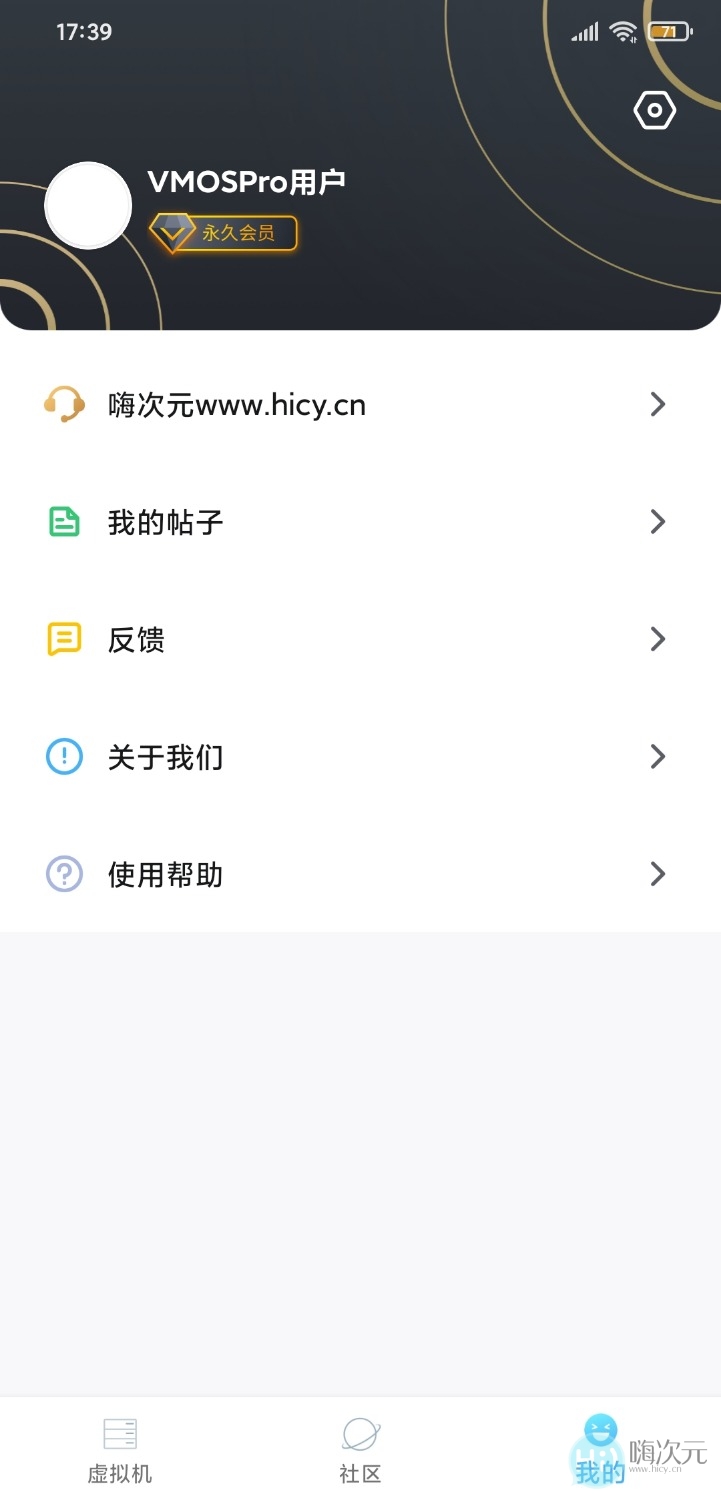Tap the 社区 planet icon

tap(360, 1432)
